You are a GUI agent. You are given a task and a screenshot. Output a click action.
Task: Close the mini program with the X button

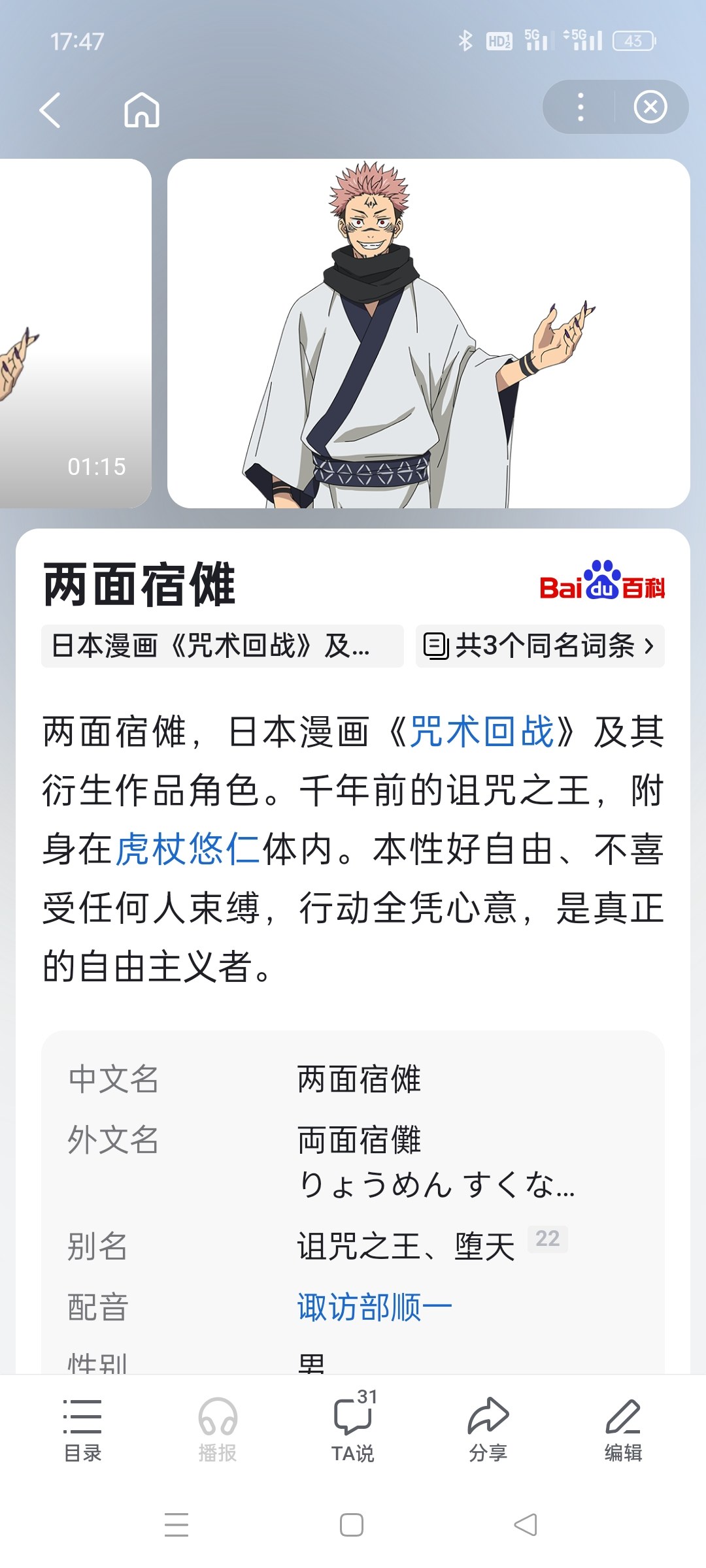click(x=650, y=107)
